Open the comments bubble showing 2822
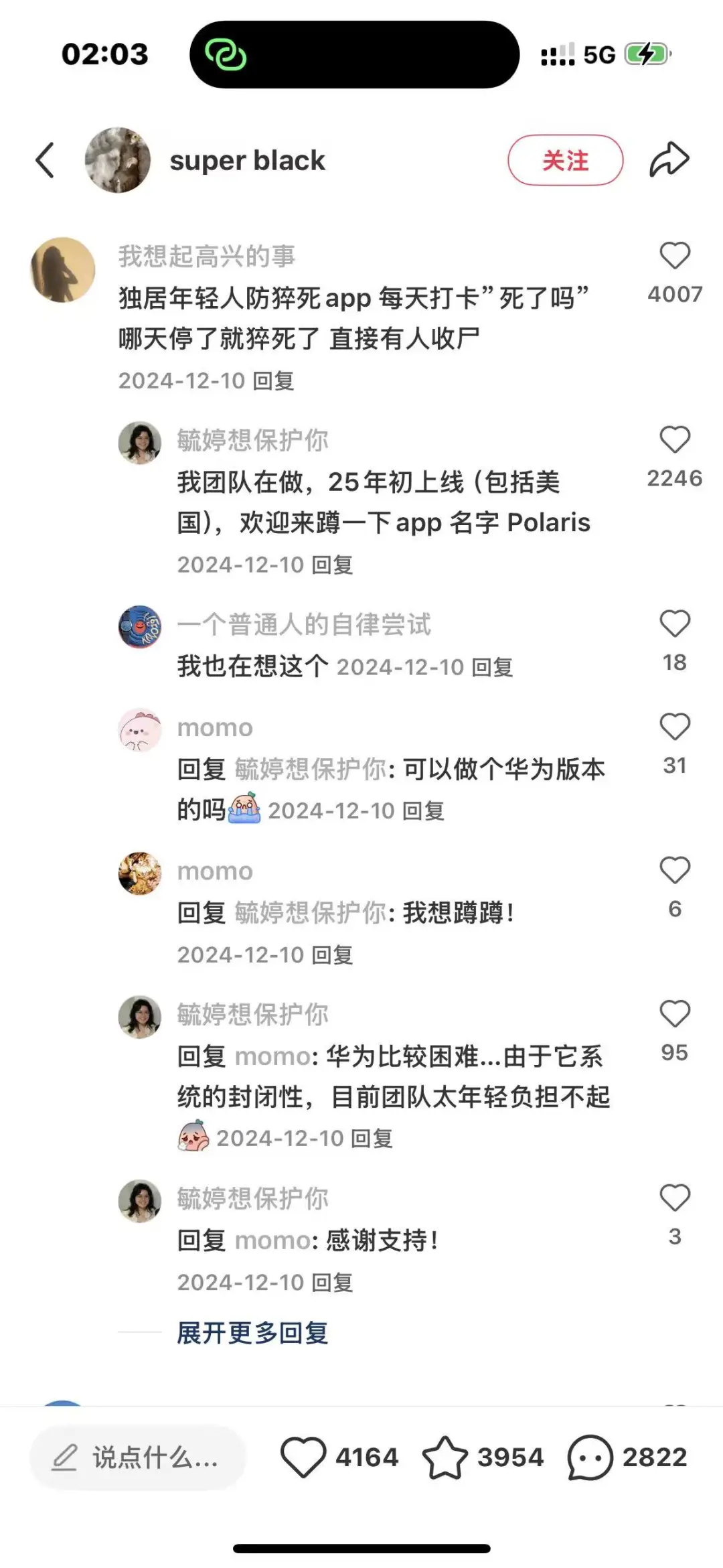The height and width of the screenshot is (1568, 723). [x=590, y=1457]
